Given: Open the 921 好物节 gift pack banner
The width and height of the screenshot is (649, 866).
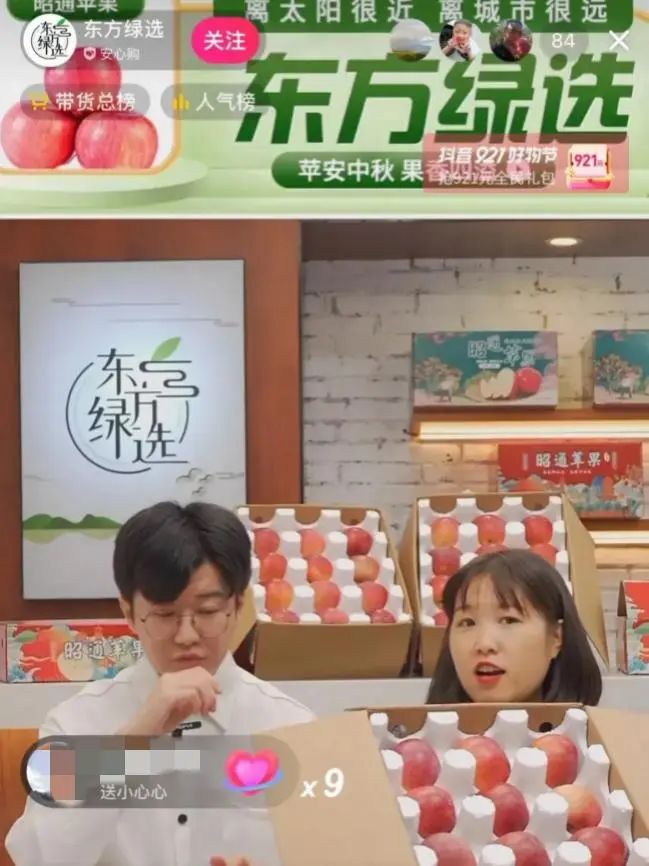Looking at the screenshot, I should [x=525, y=165].
